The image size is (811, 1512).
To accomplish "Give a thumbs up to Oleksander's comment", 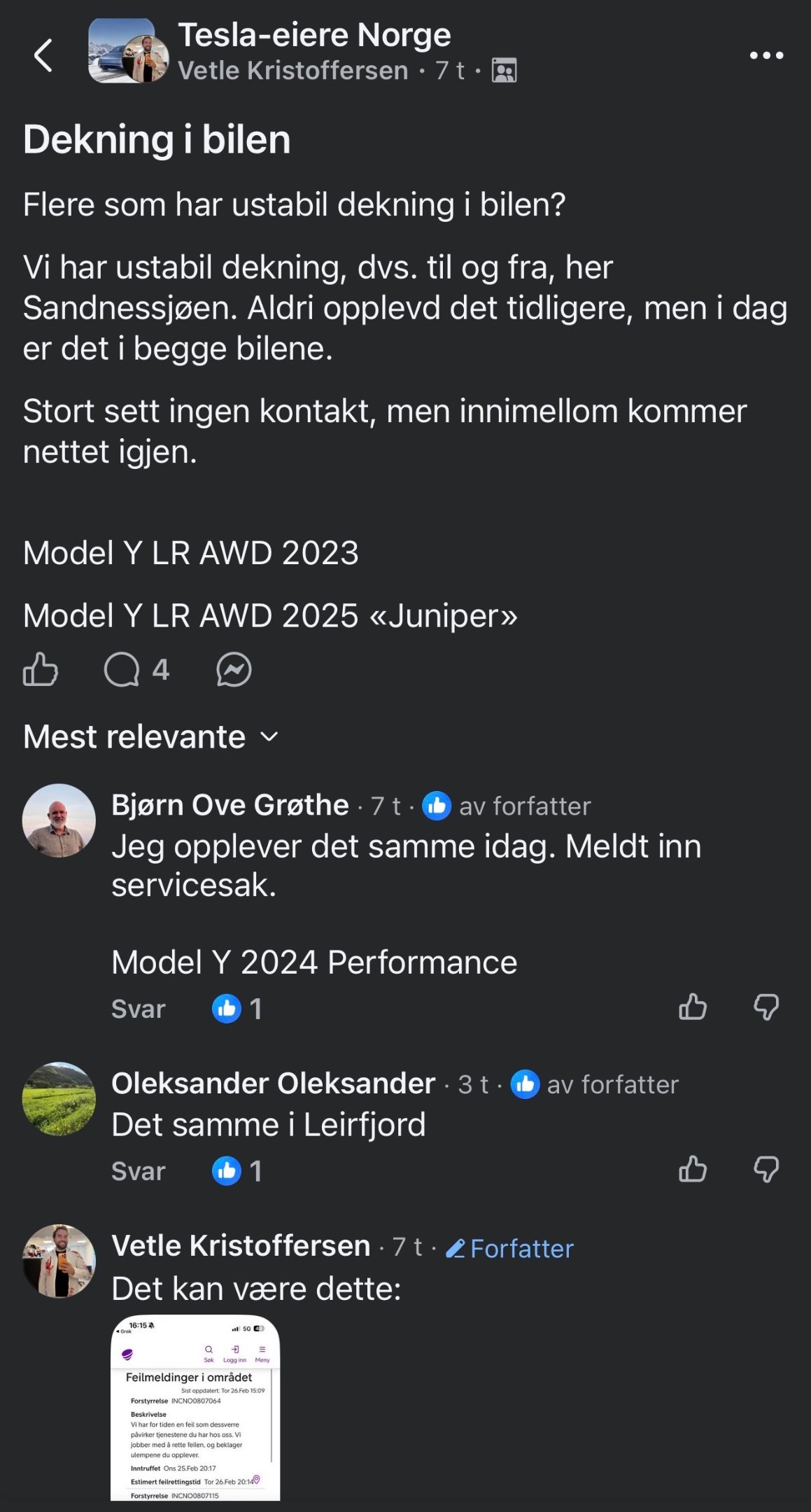I will [693, 1169].
